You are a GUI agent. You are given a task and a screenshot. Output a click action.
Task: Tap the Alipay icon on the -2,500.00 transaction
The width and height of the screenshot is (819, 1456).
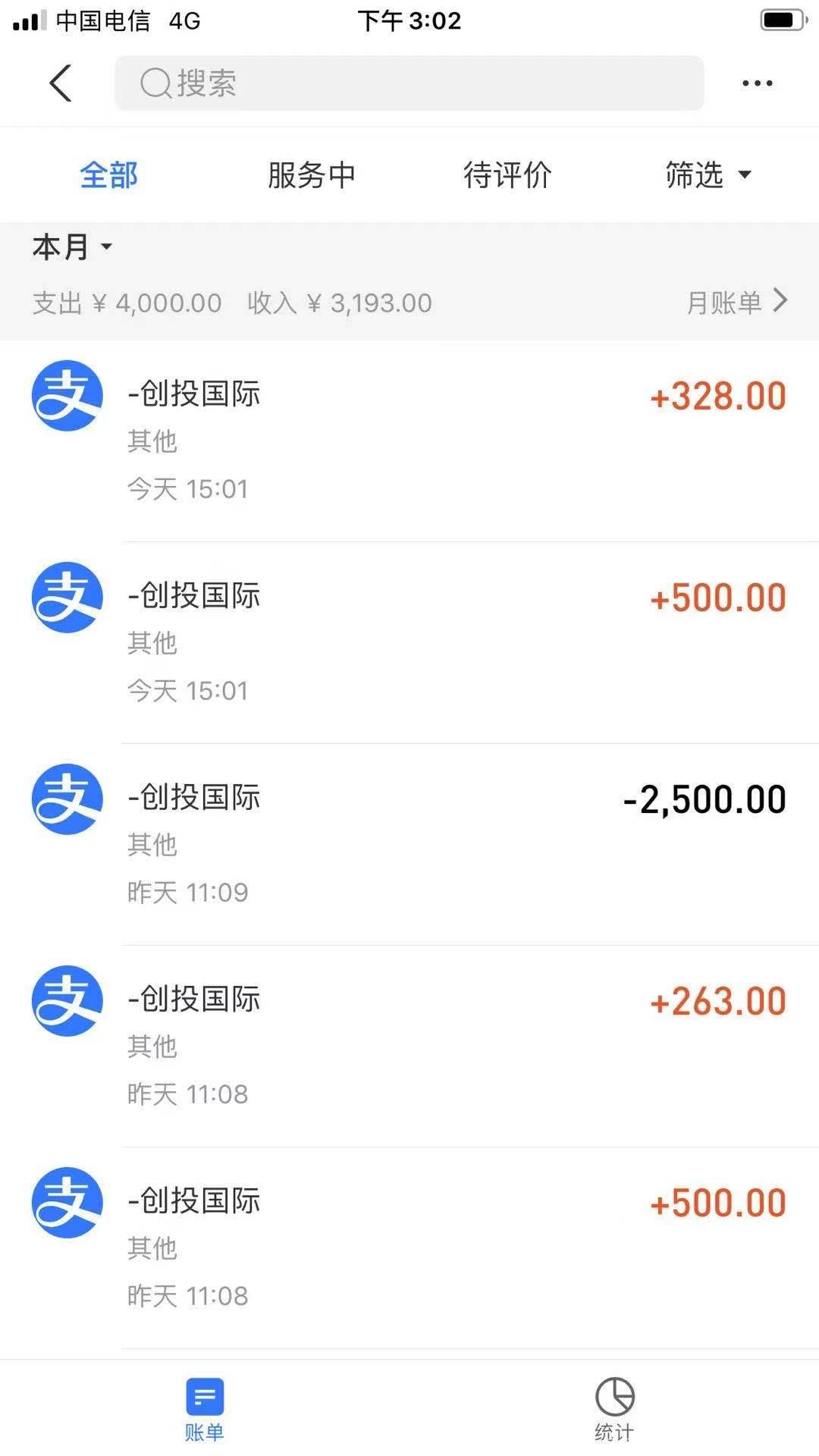[x=67, y=799]
